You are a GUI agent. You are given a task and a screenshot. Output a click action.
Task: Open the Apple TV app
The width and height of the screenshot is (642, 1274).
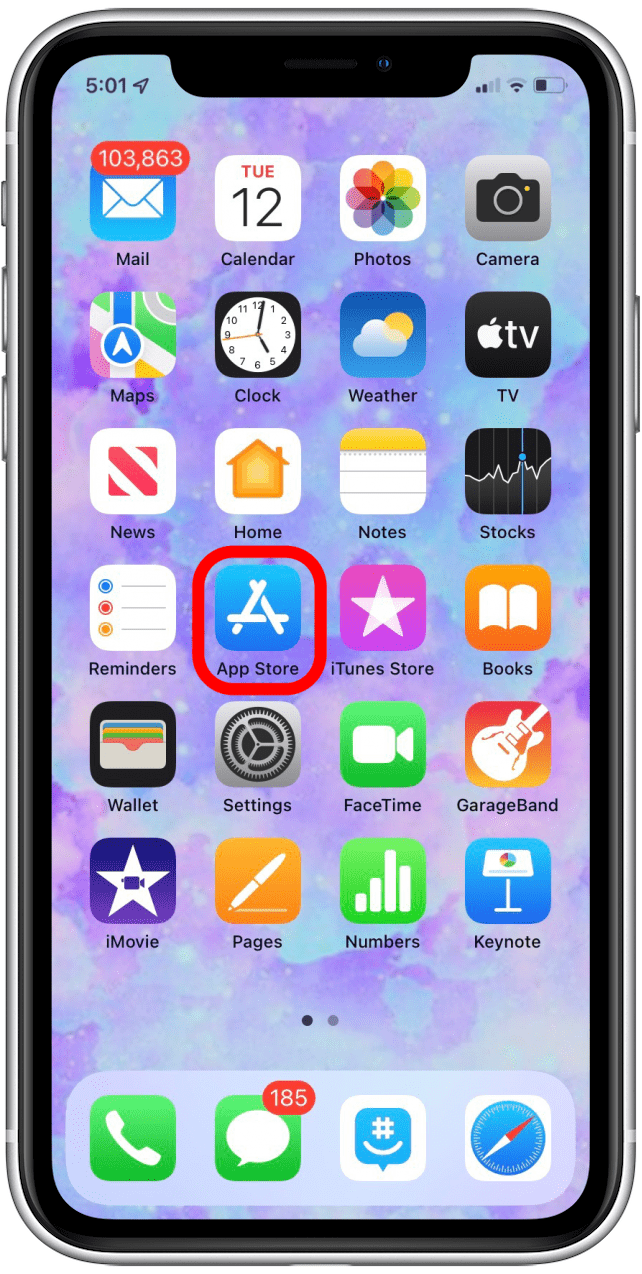click(507, 335)
